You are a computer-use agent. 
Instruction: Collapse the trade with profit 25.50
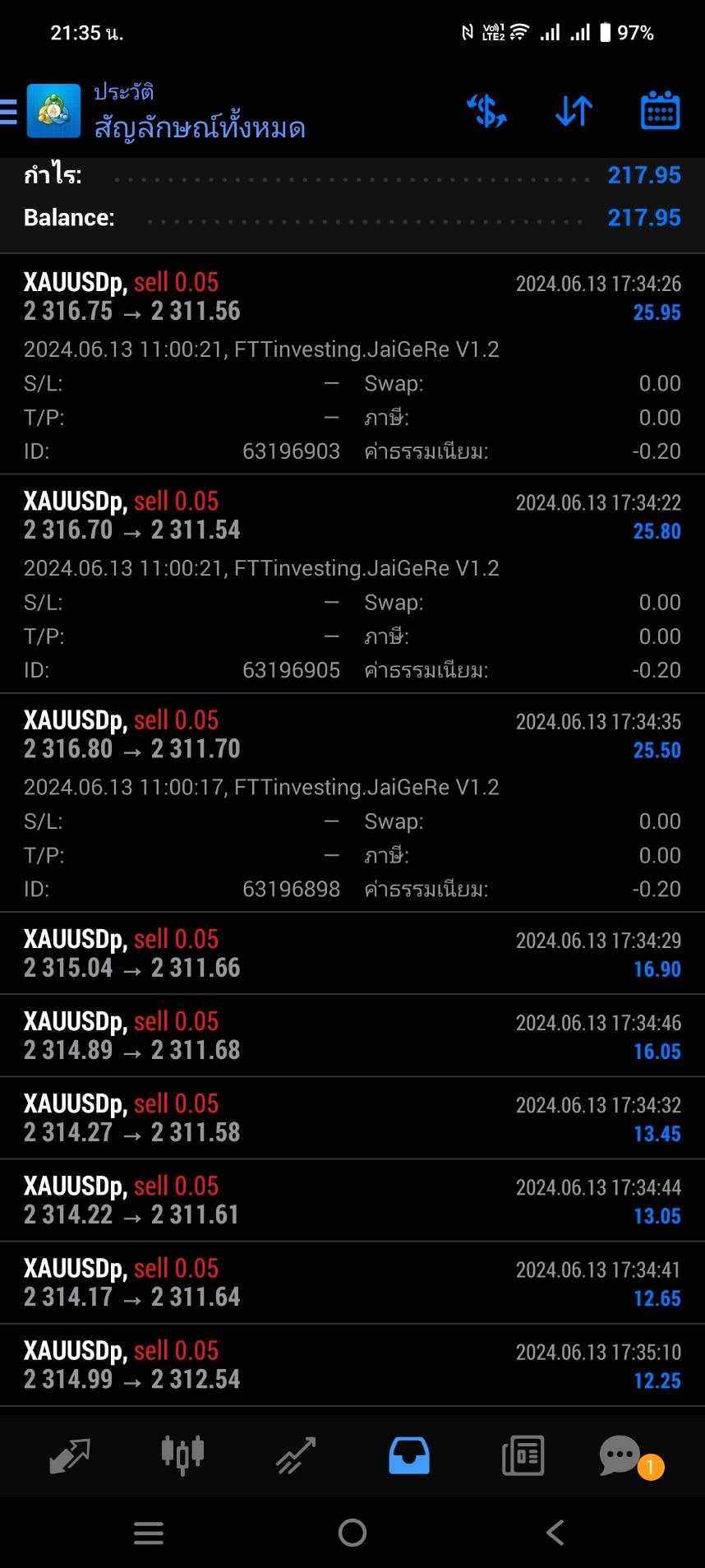(x=352, y=803)
